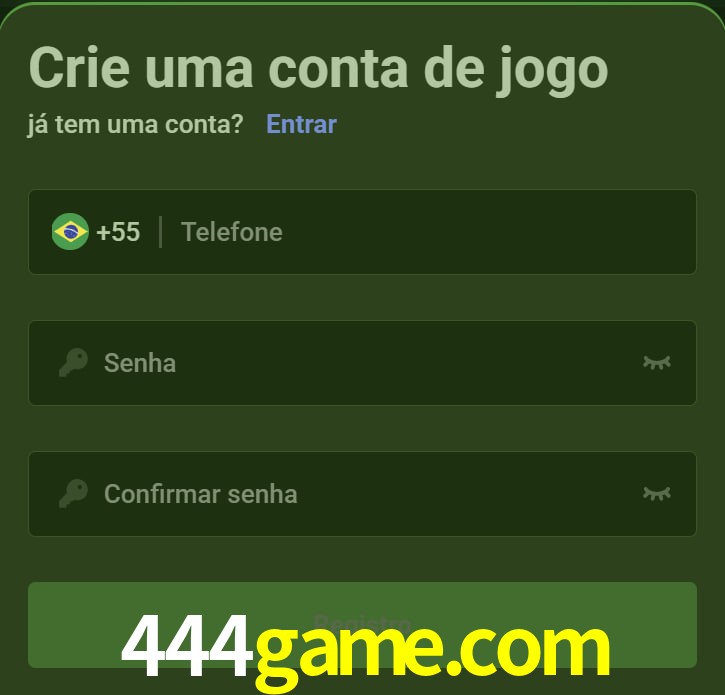Select the Confirmar senha field

(x=360, y=493)
